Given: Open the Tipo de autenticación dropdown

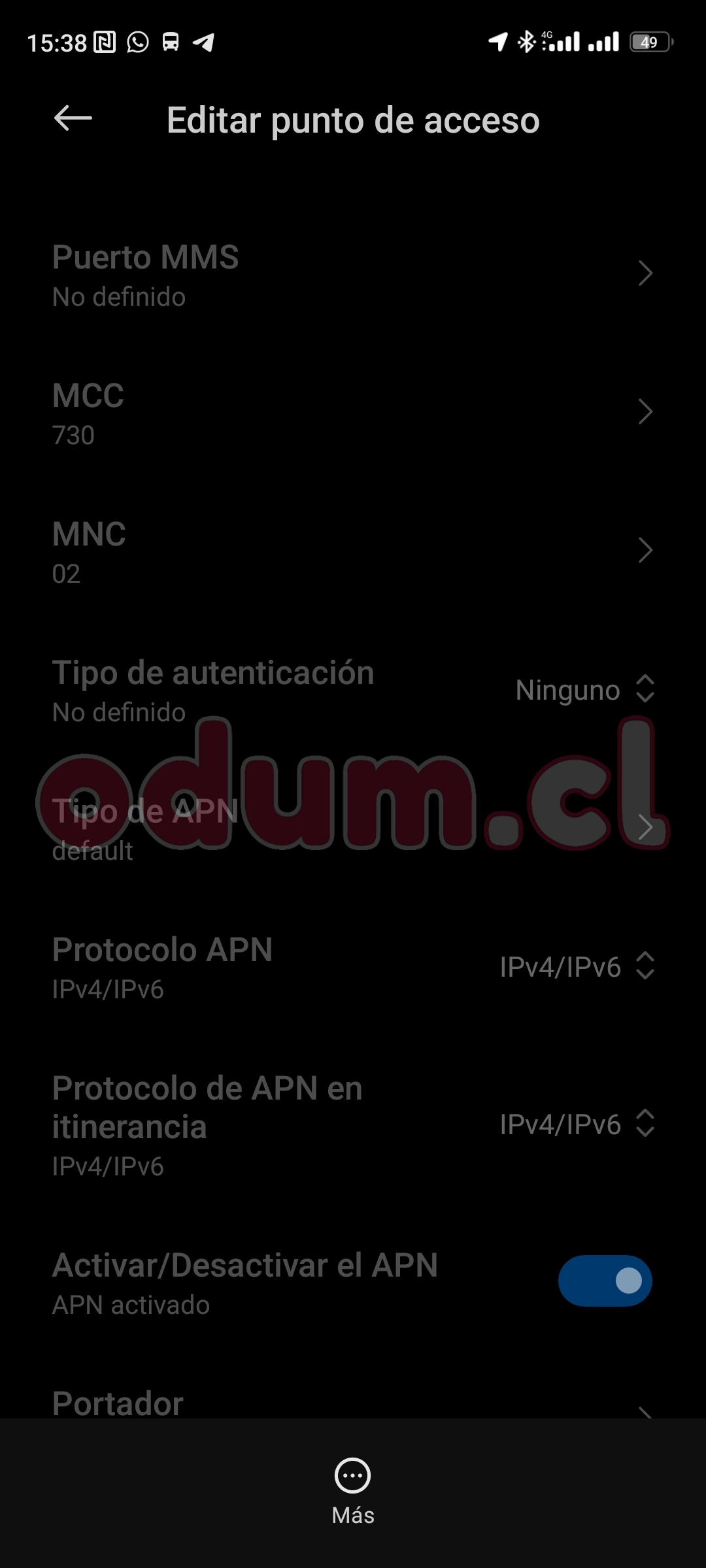Looking at the screenshot, I should [584, 690].
